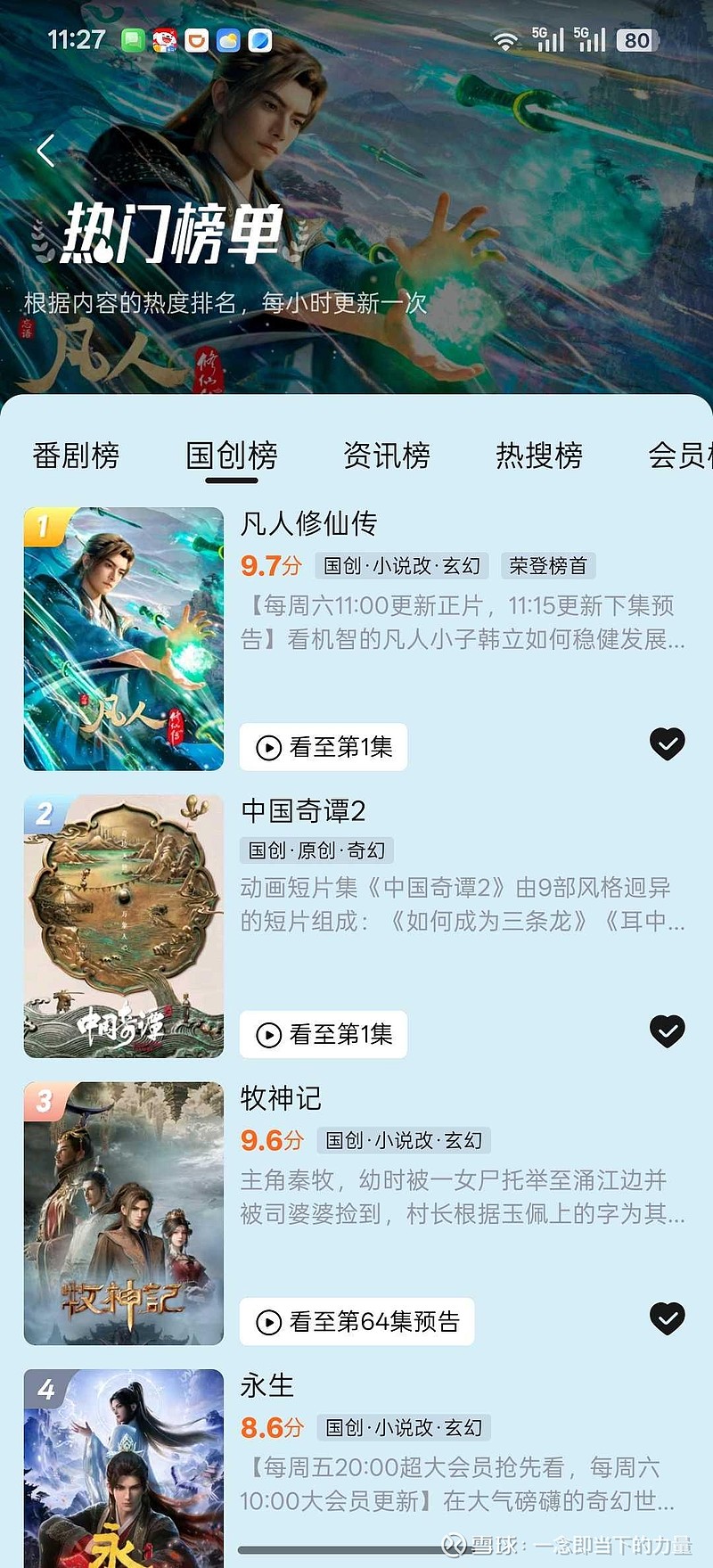Tap the 看至第64集预告 button

pyautogui.click(x=356, y=1323)
